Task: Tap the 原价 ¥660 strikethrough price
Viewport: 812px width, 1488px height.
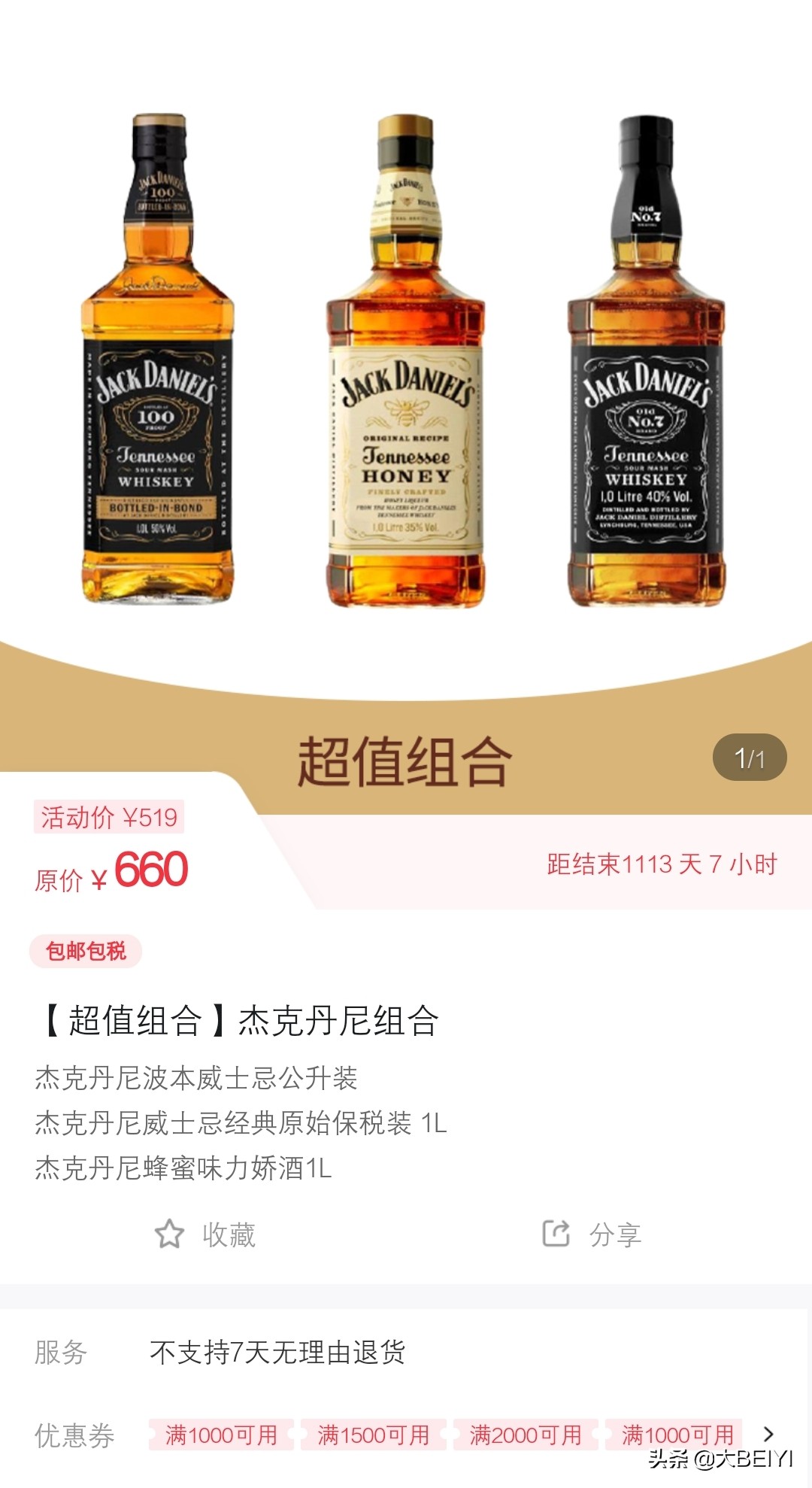Action: 113,873
